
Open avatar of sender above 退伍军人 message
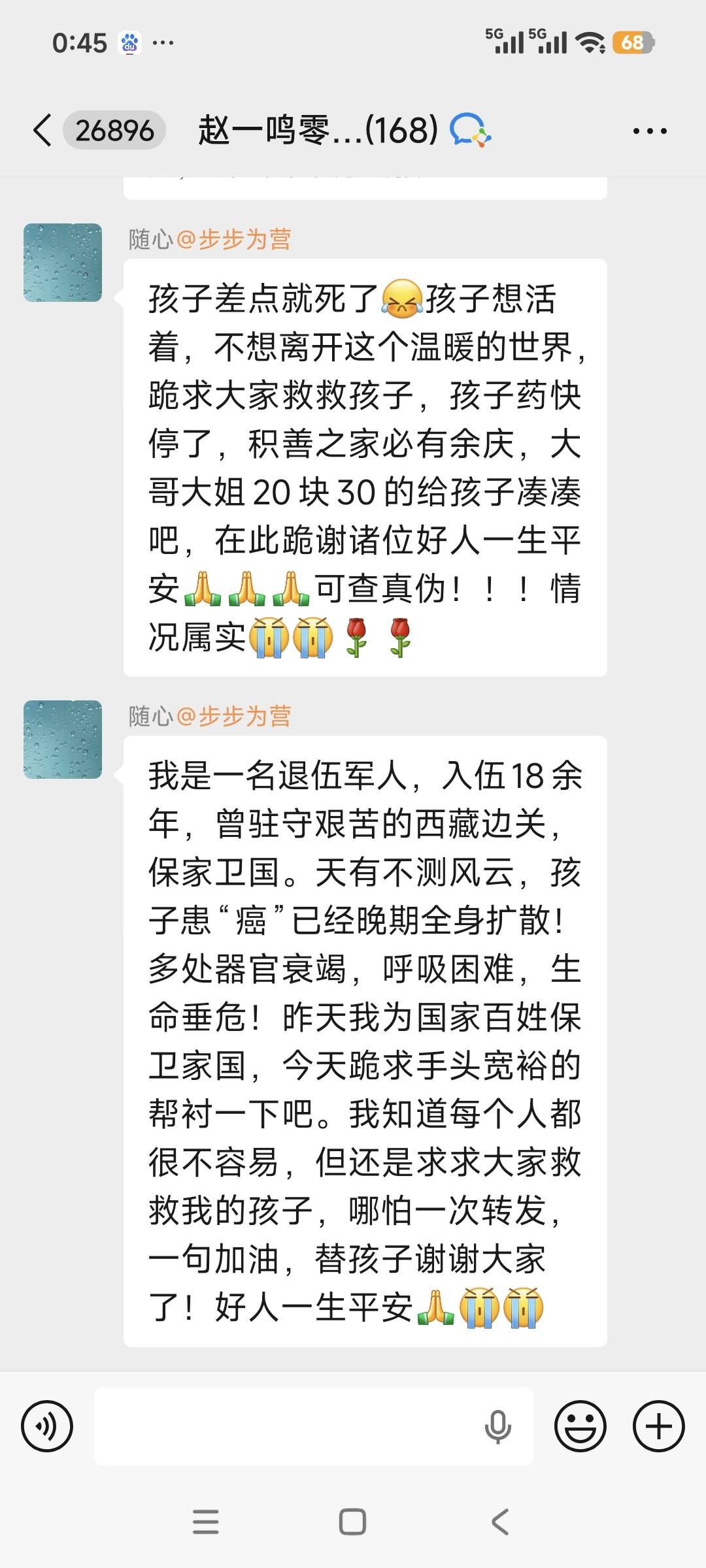click(63, 740)
